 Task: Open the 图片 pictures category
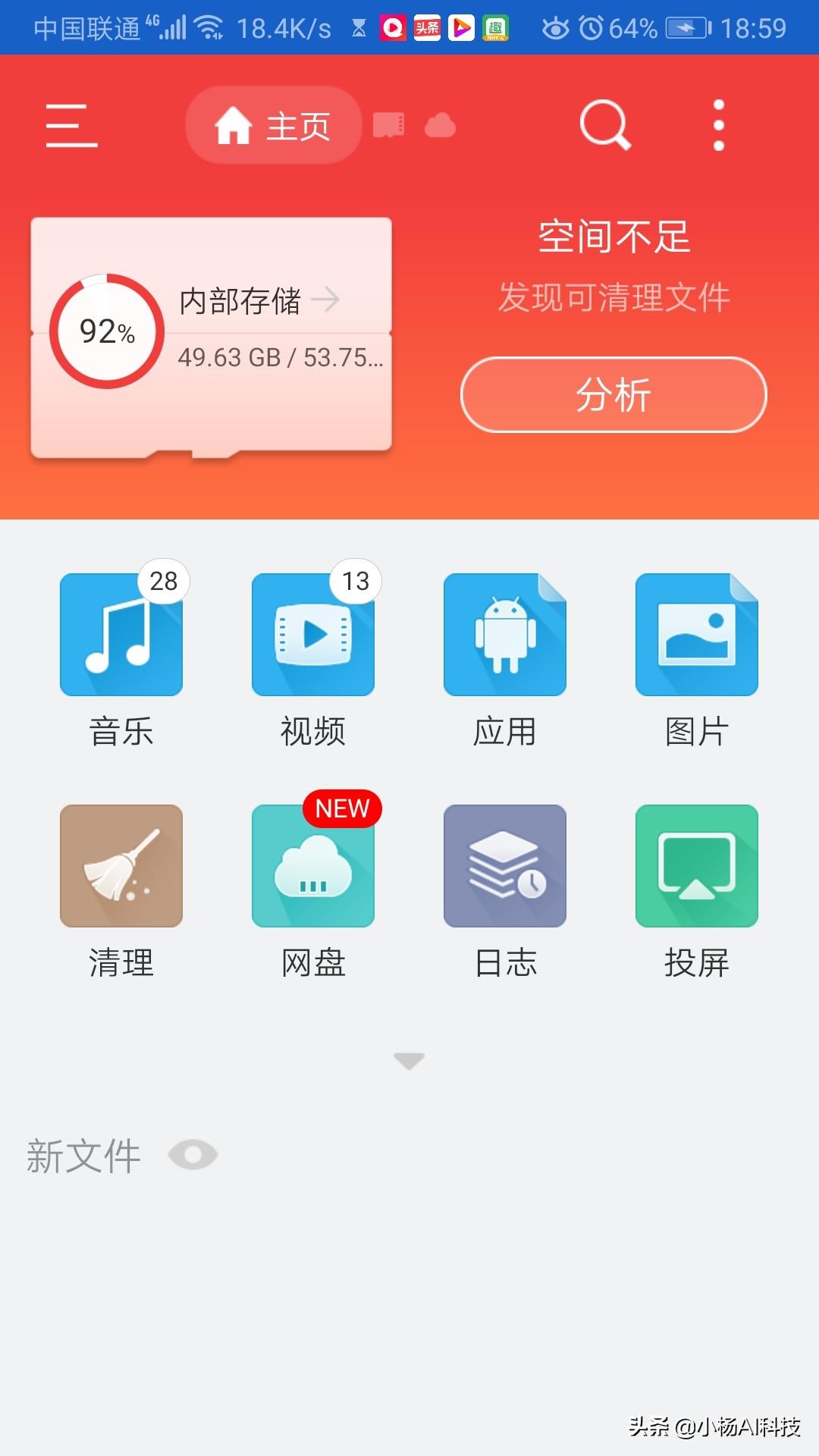(x=697, y=635)
